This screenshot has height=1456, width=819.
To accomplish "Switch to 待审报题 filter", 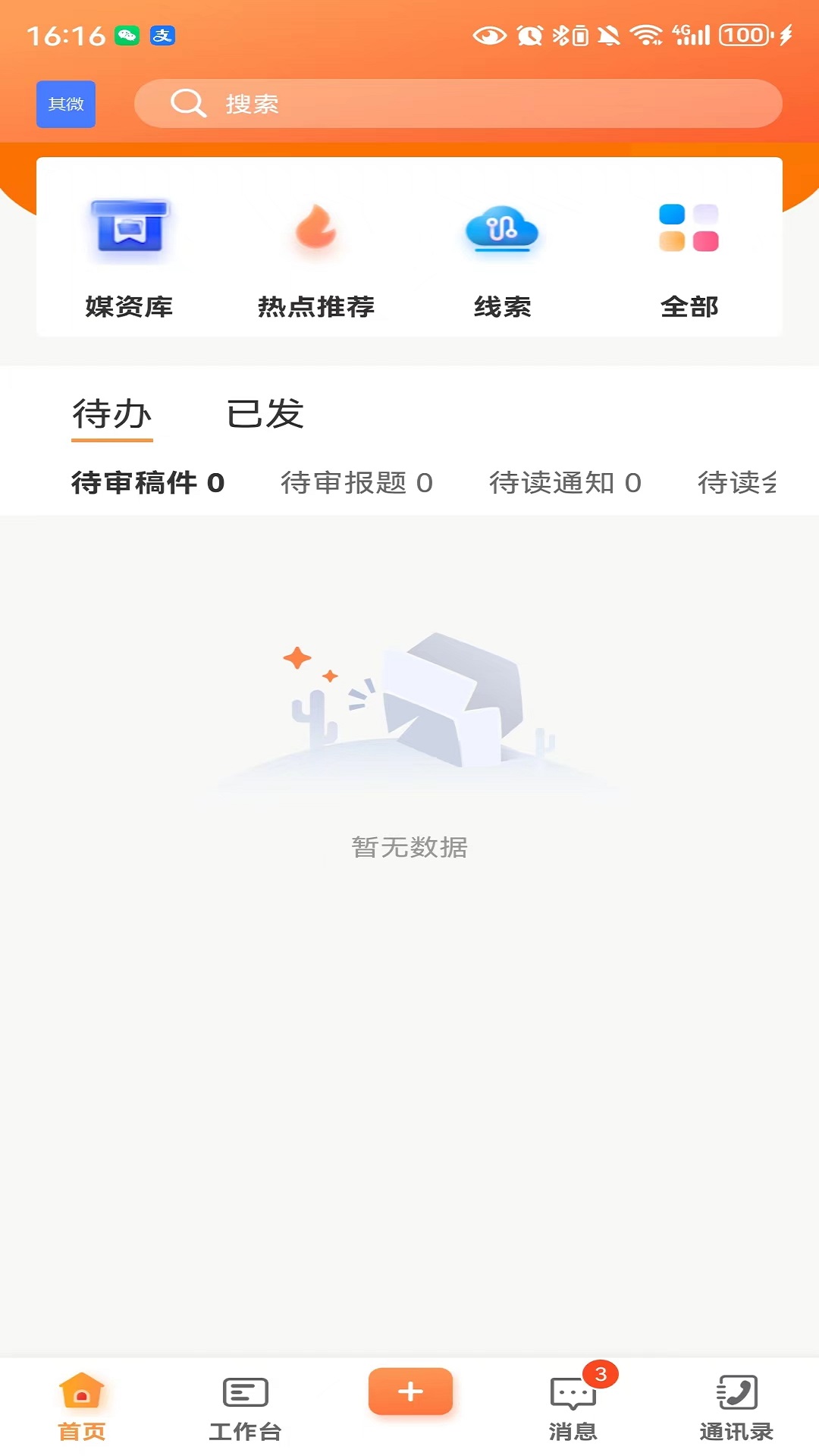I will point(356,483).
